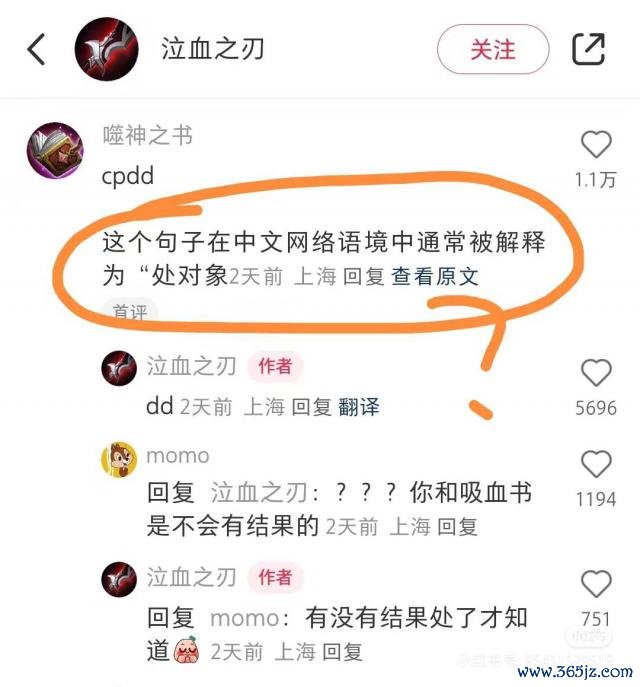This screenshot has height=687, width=640.
Task: Tap 查看原文 to view original text
Action: coord(435,277)
